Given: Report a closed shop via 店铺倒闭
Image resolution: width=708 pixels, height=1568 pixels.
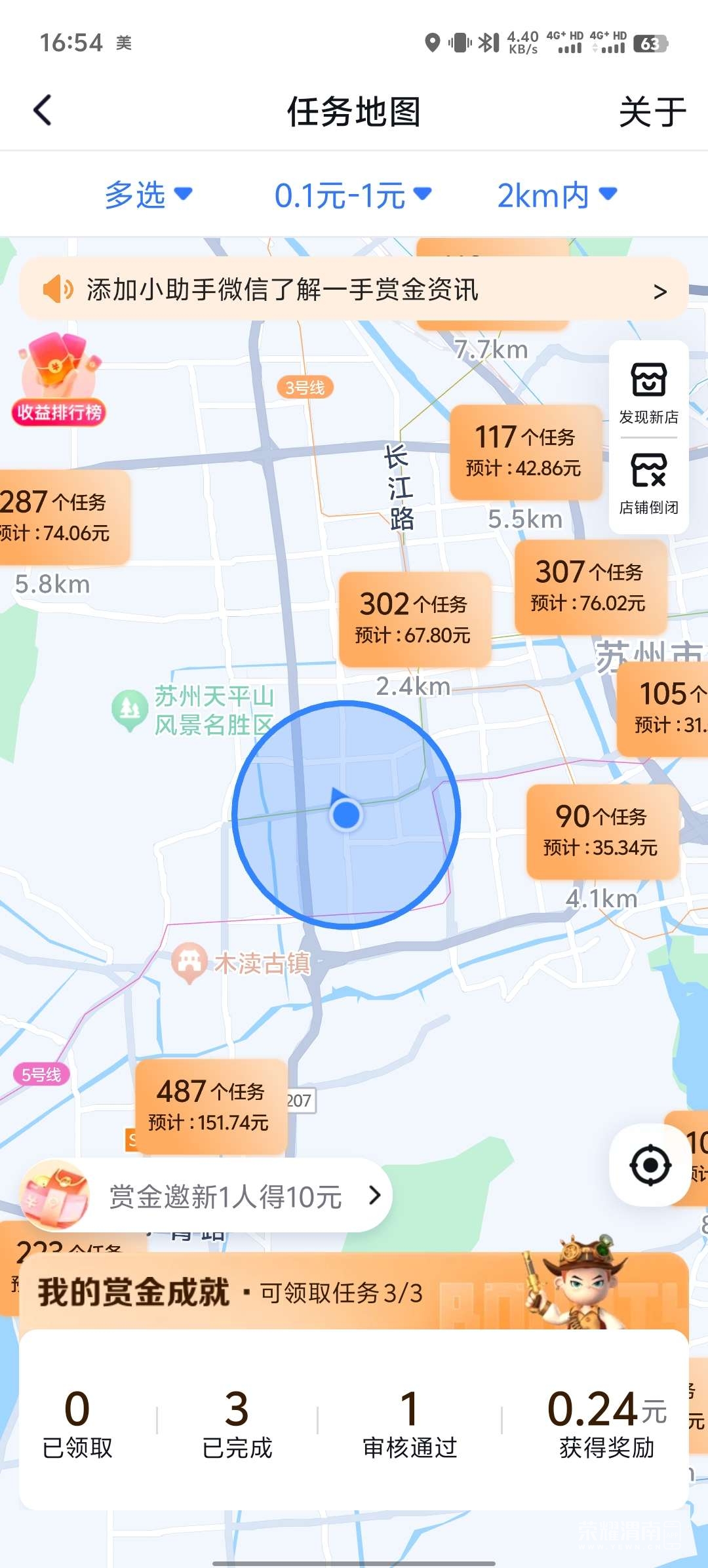Looking at the screenshot, I should click(x=648, y=484).
